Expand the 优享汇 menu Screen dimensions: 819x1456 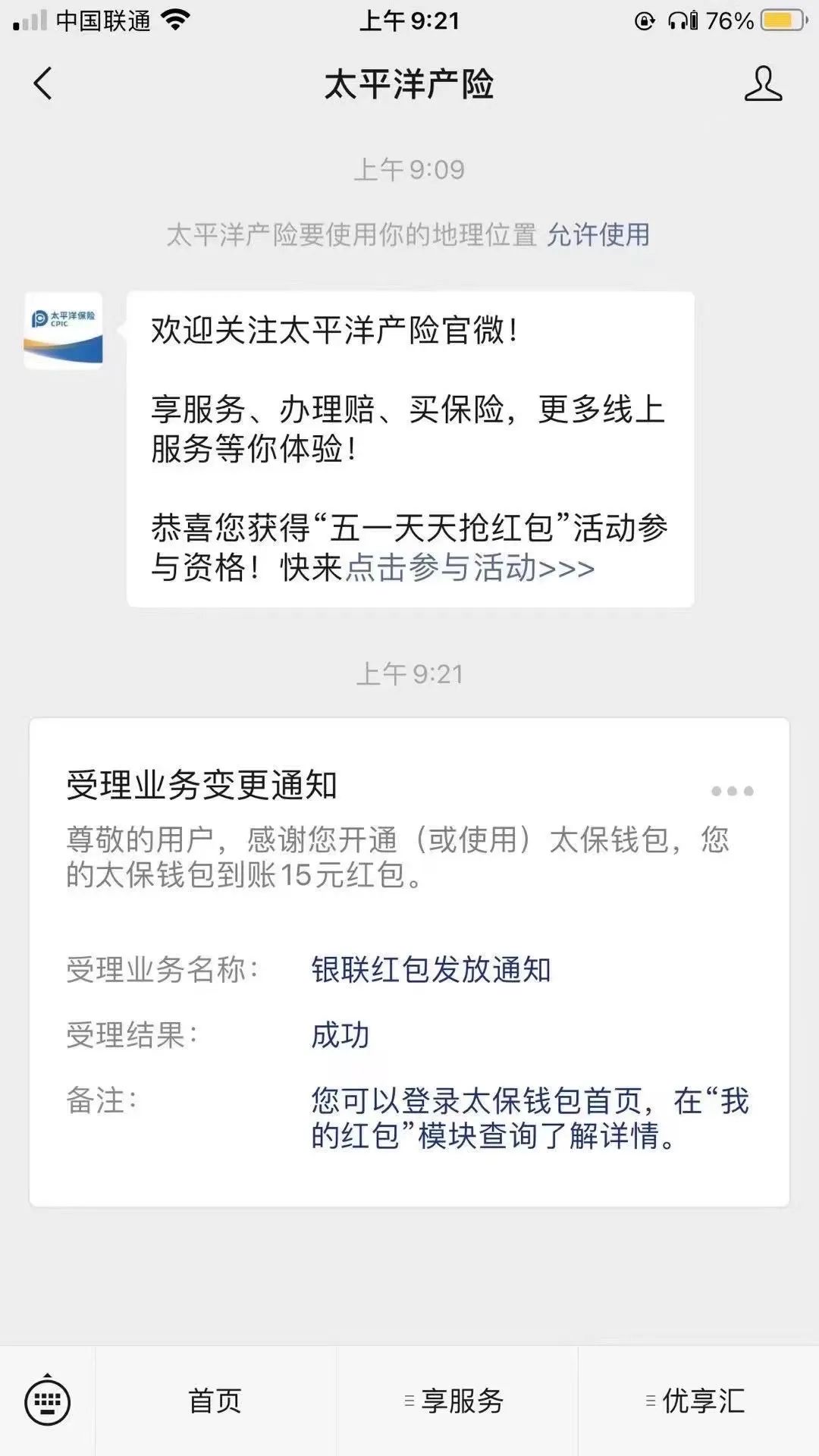tap(698, 1401)
